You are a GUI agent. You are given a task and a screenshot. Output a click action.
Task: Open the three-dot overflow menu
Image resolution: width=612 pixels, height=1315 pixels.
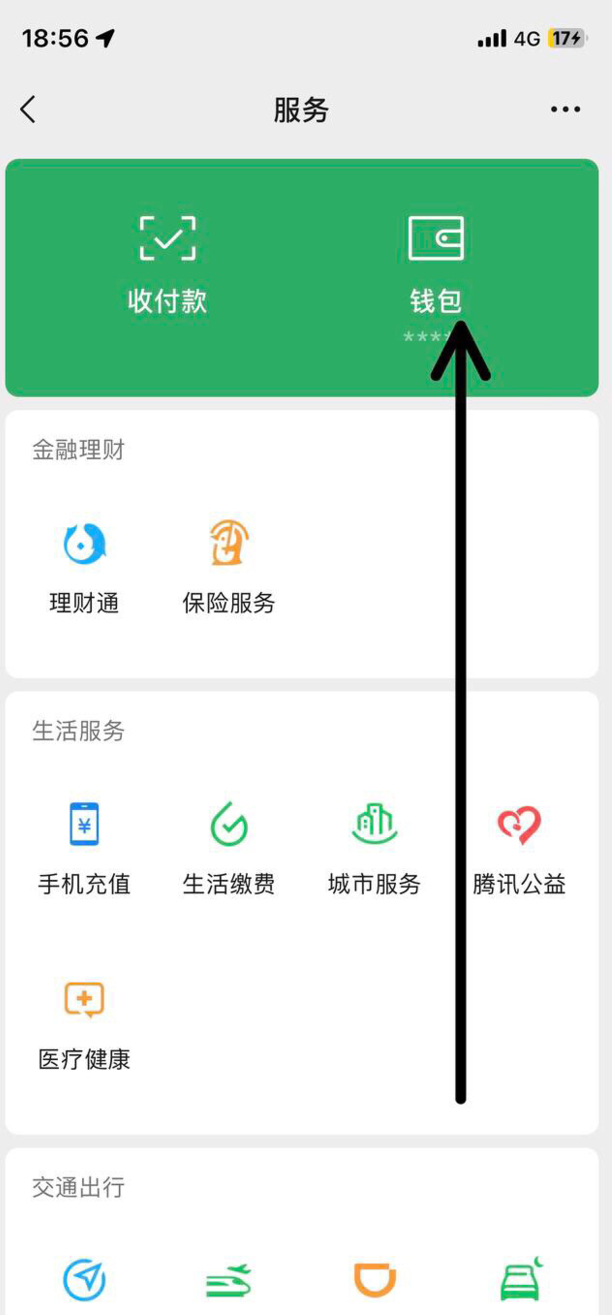point(565,110)
